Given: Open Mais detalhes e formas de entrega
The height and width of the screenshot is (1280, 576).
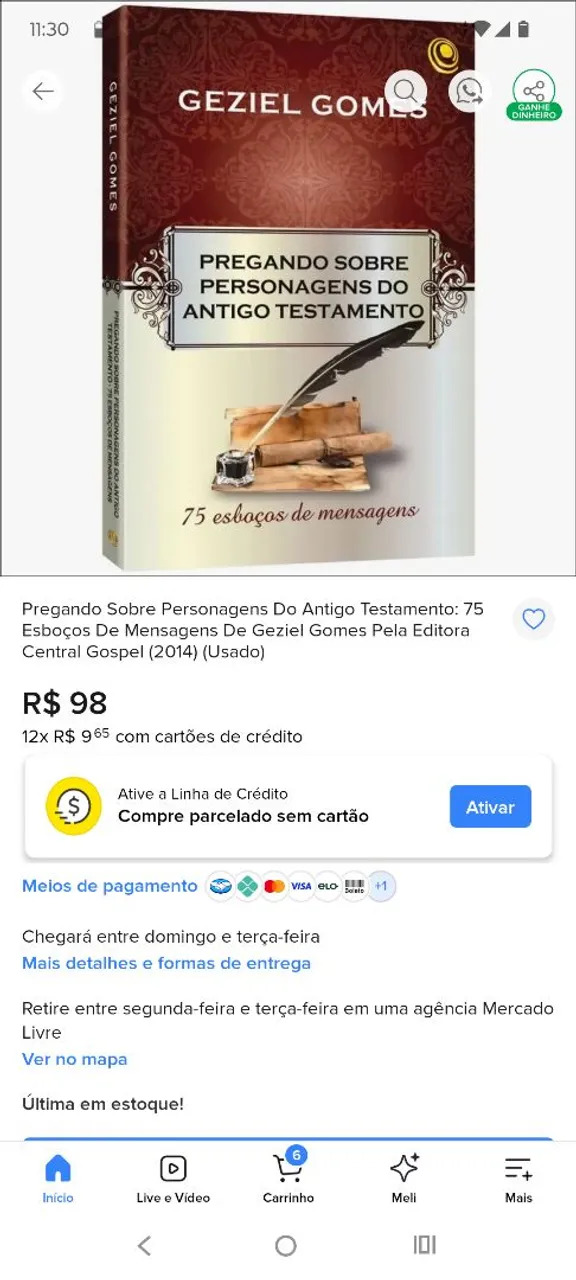Looking at the screenshot, I should 166,963.
